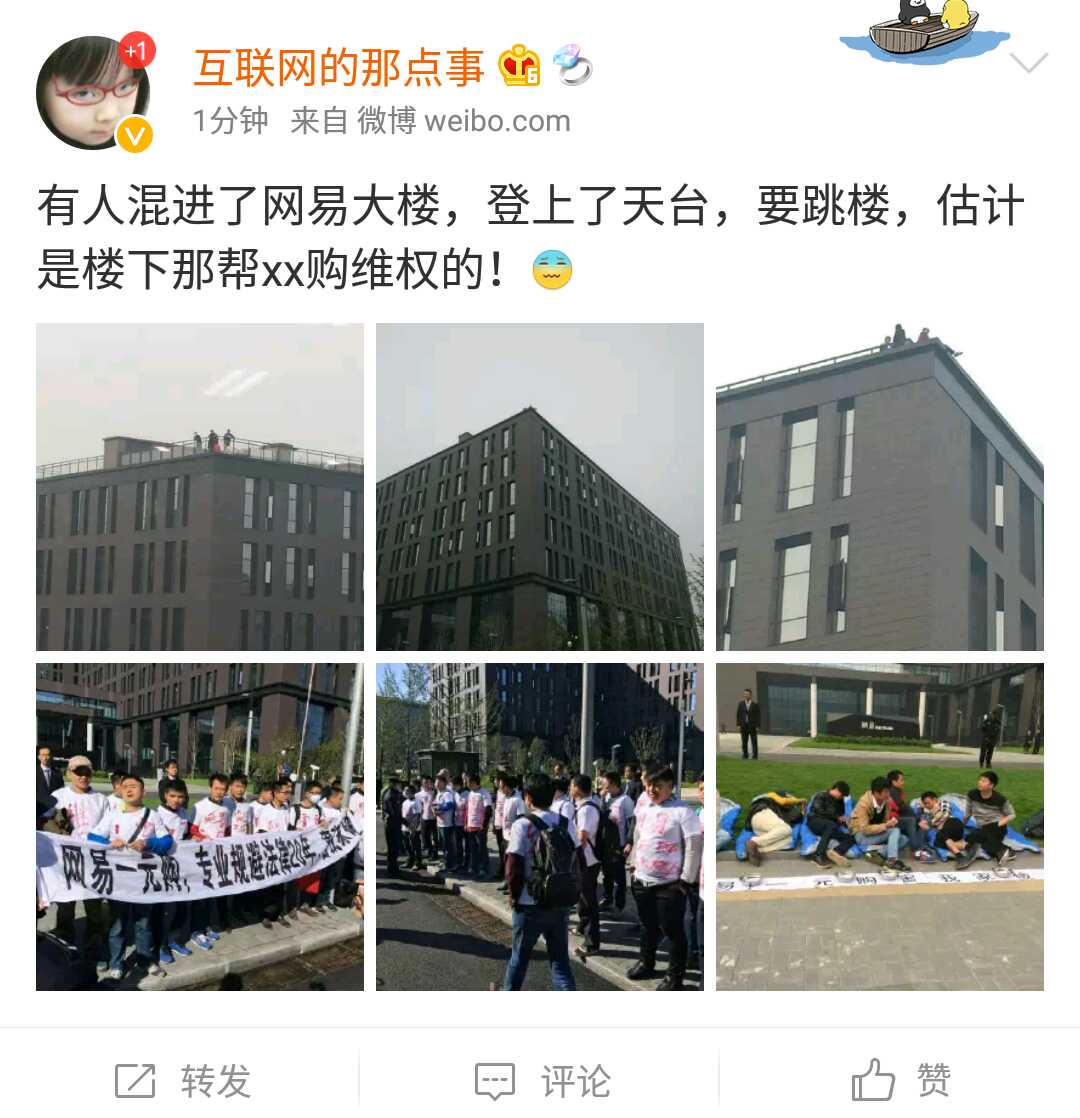Open the crowd in white shirts photo

point(540,827)
